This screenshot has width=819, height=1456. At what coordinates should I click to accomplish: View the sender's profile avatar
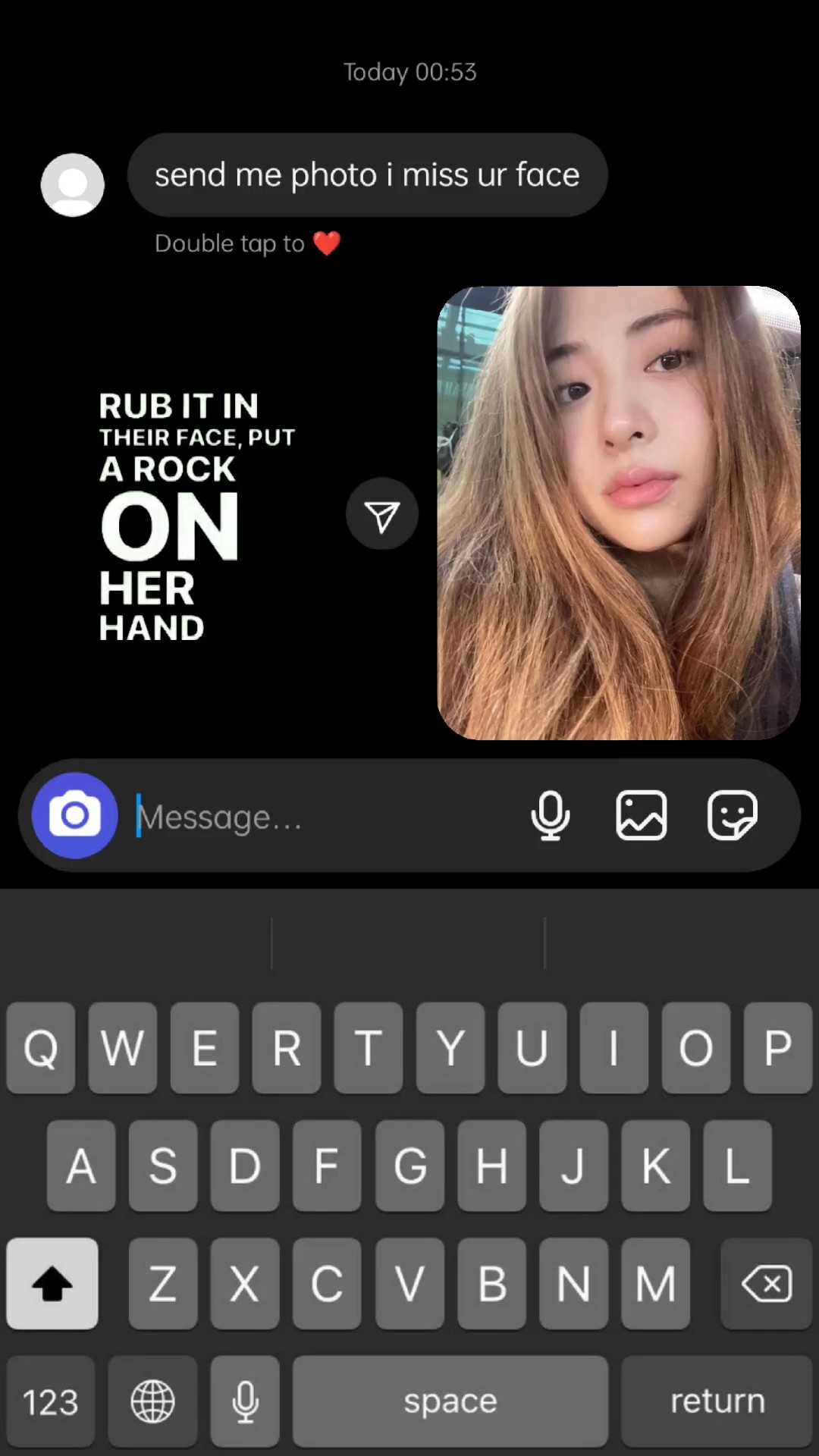pos(73,185)
